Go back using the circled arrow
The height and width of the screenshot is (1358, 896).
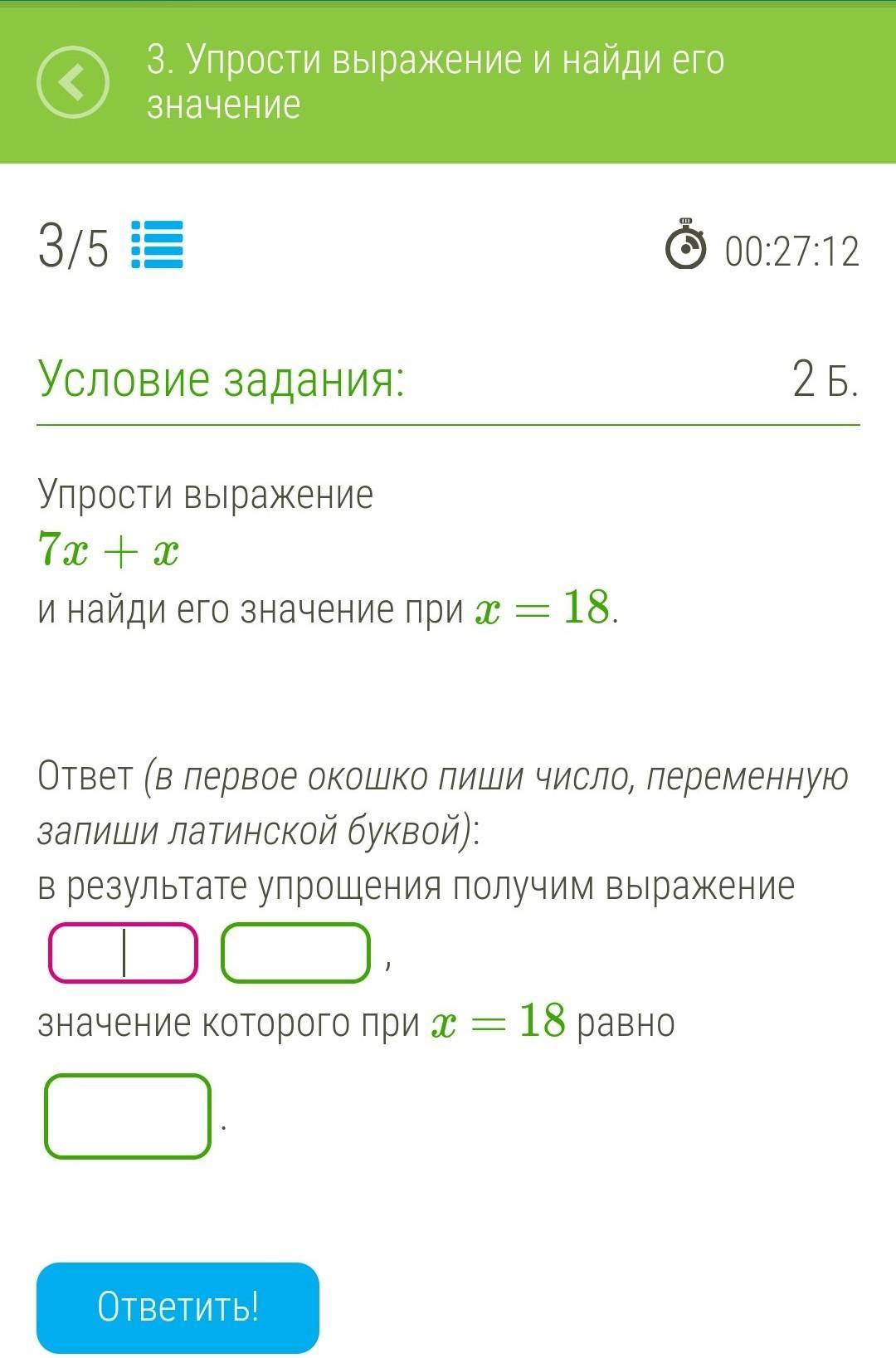[x=73, y=82]
